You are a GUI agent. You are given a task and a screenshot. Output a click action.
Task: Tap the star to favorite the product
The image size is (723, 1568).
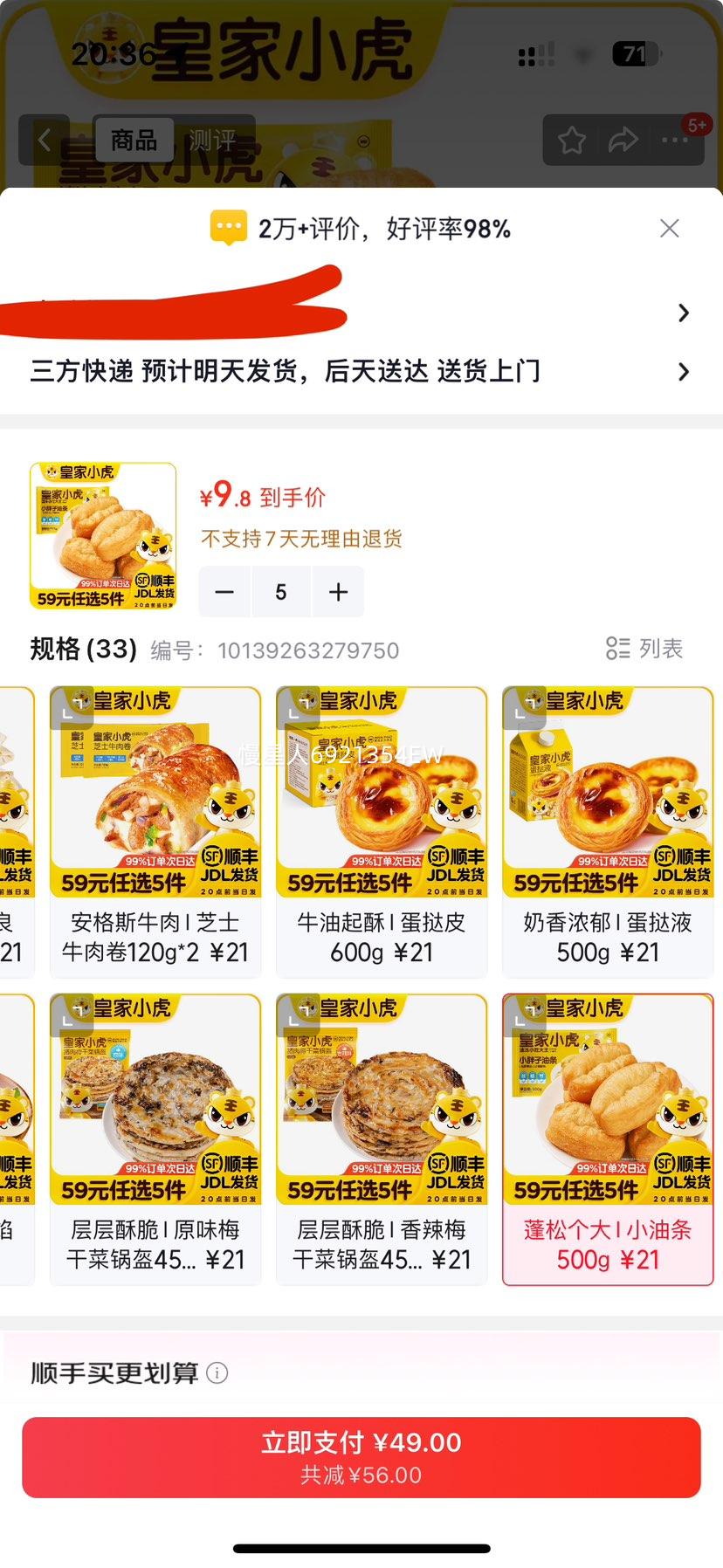point(572,140)
